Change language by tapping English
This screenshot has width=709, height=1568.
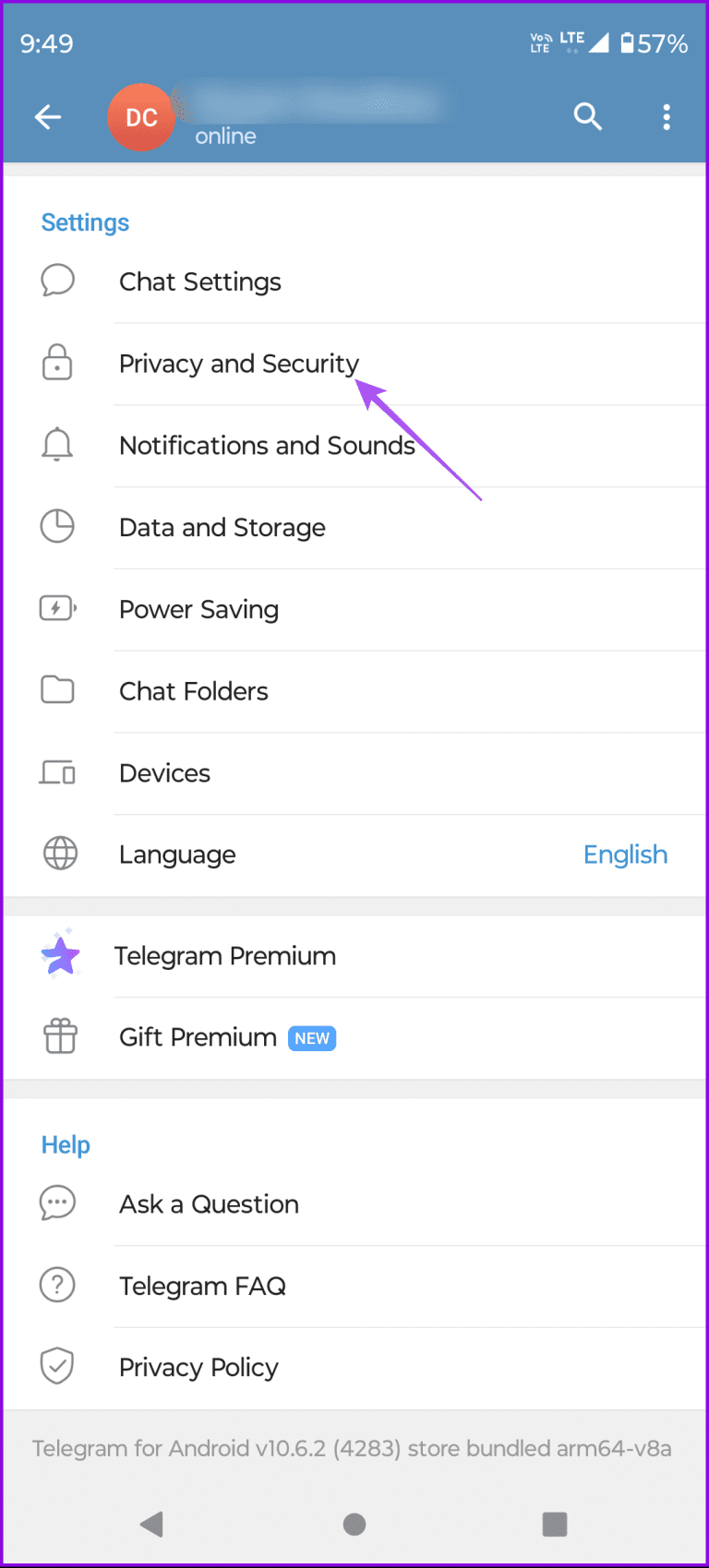point(625,854)
